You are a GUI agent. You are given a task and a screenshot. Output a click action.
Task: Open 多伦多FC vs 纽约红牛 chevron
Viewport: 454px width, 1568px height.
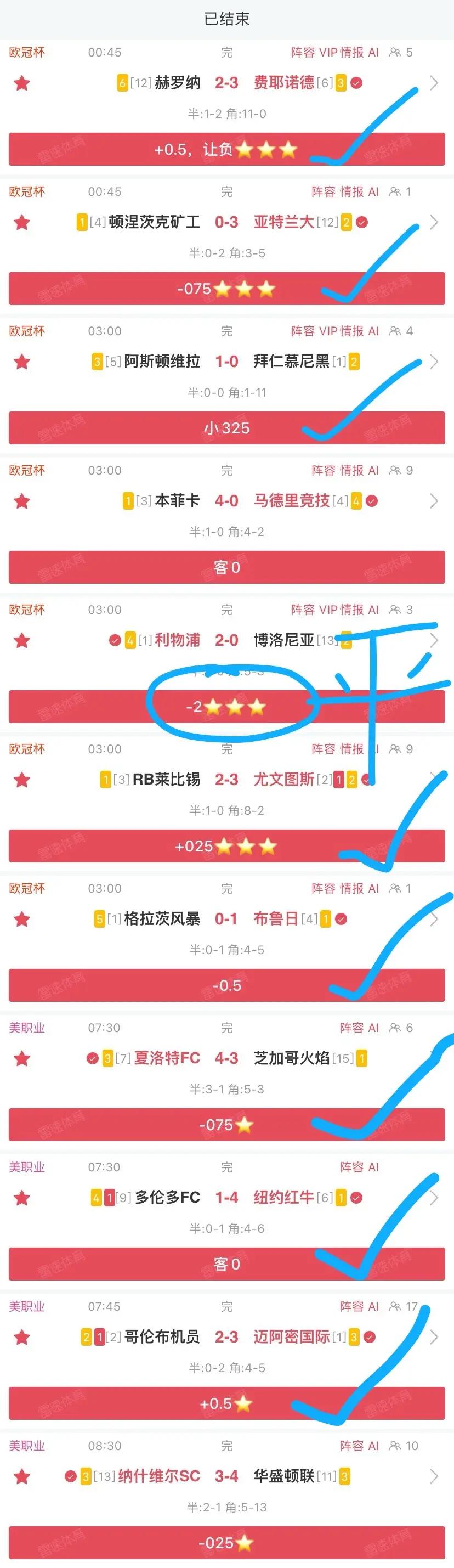pyautogui.click(x=433, y=1198)
